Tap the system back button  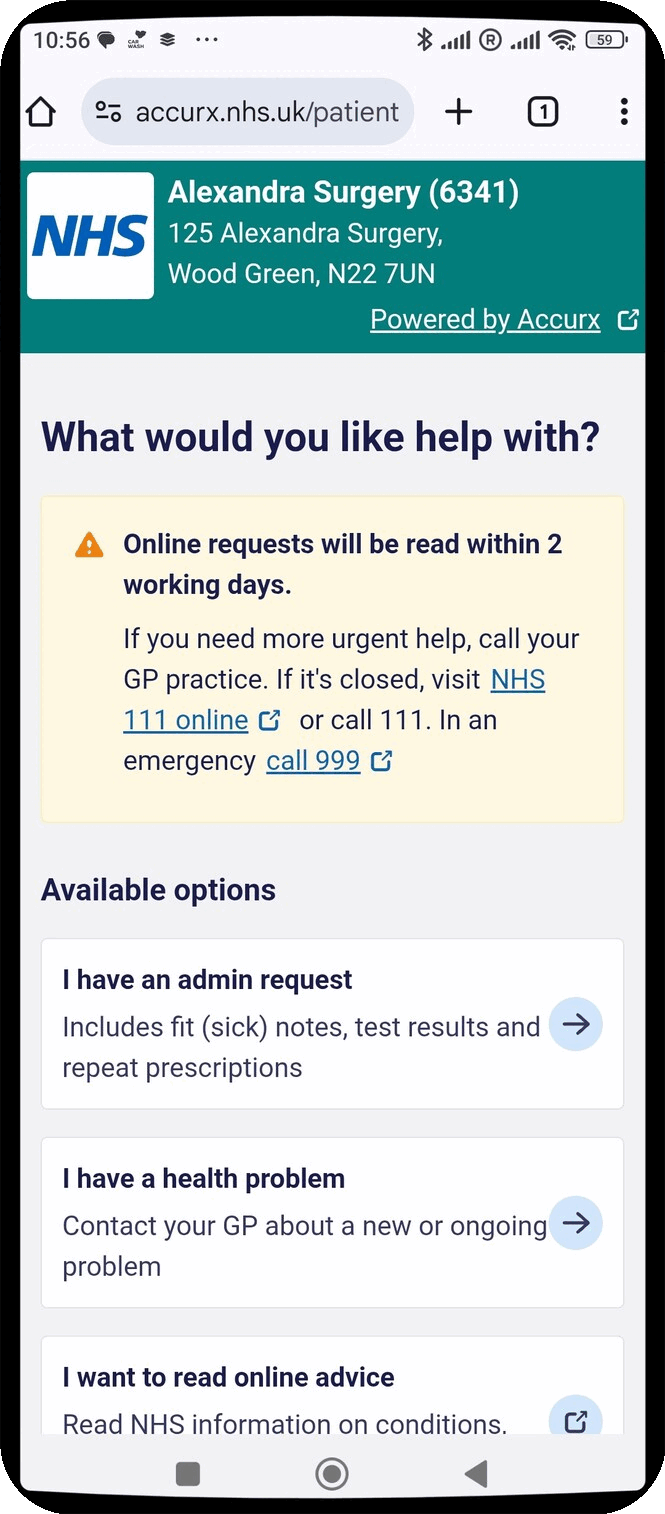coord(477,1473)
